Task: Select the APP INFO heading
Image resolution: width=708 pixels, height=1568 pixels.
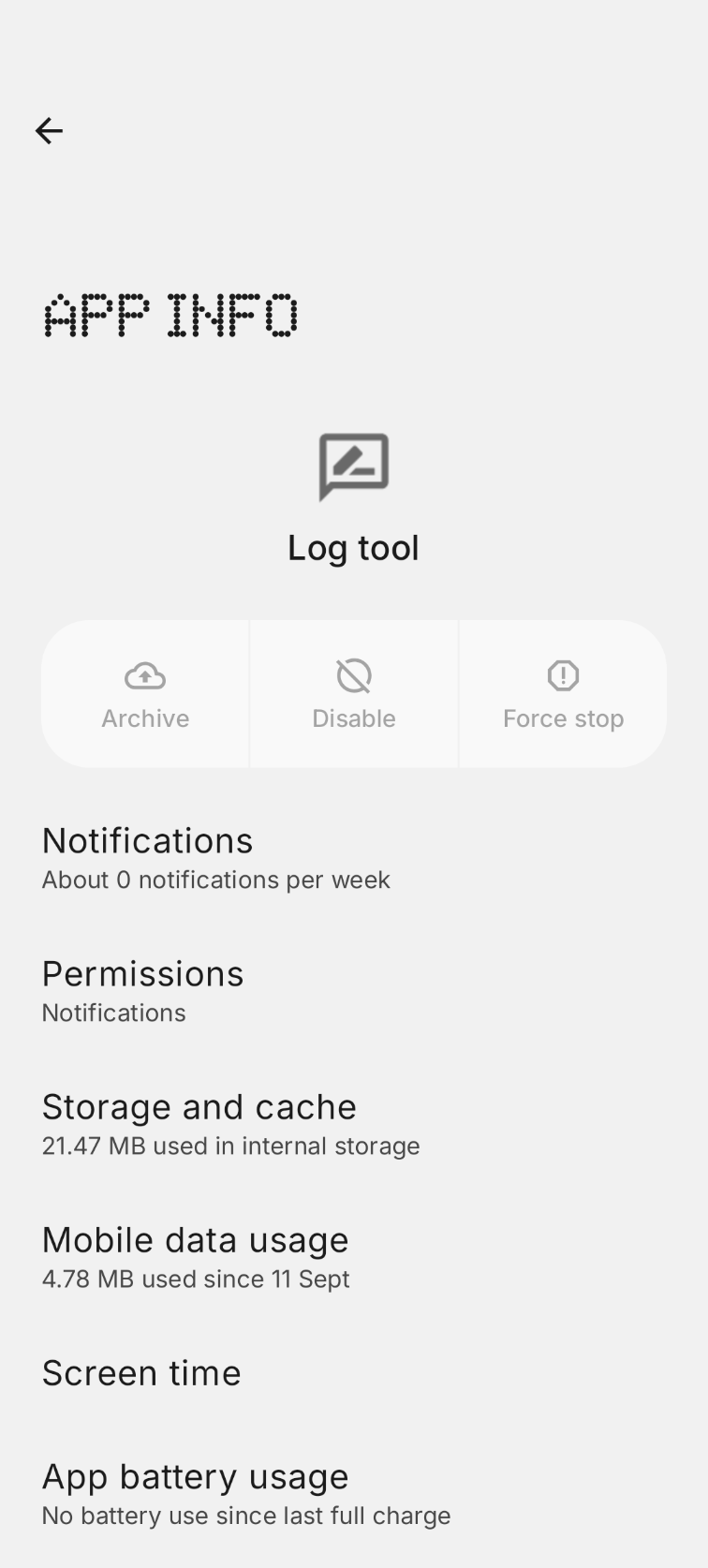Action: click(x=170, y=317)
